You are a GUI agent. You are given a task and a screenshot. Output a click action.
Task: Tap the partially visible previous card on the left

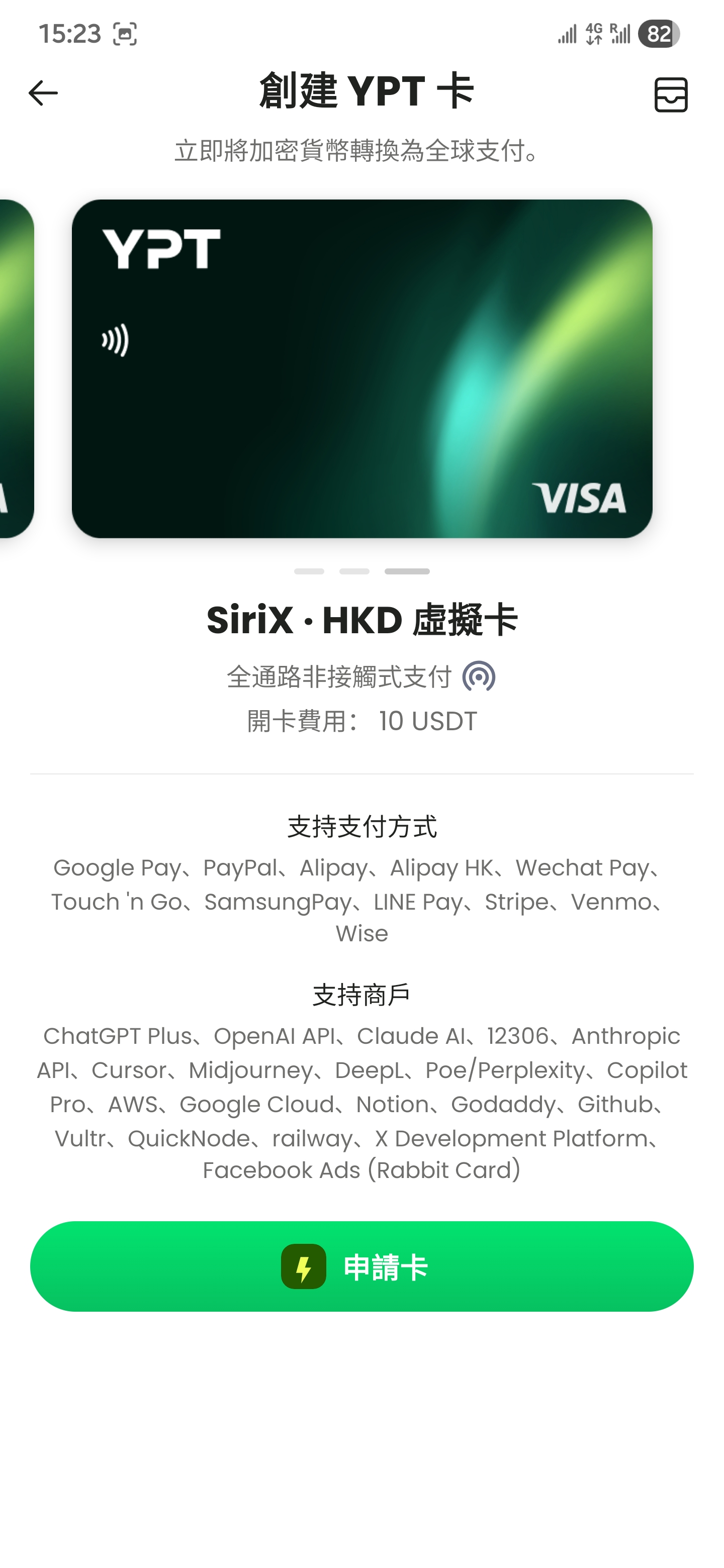15,368
